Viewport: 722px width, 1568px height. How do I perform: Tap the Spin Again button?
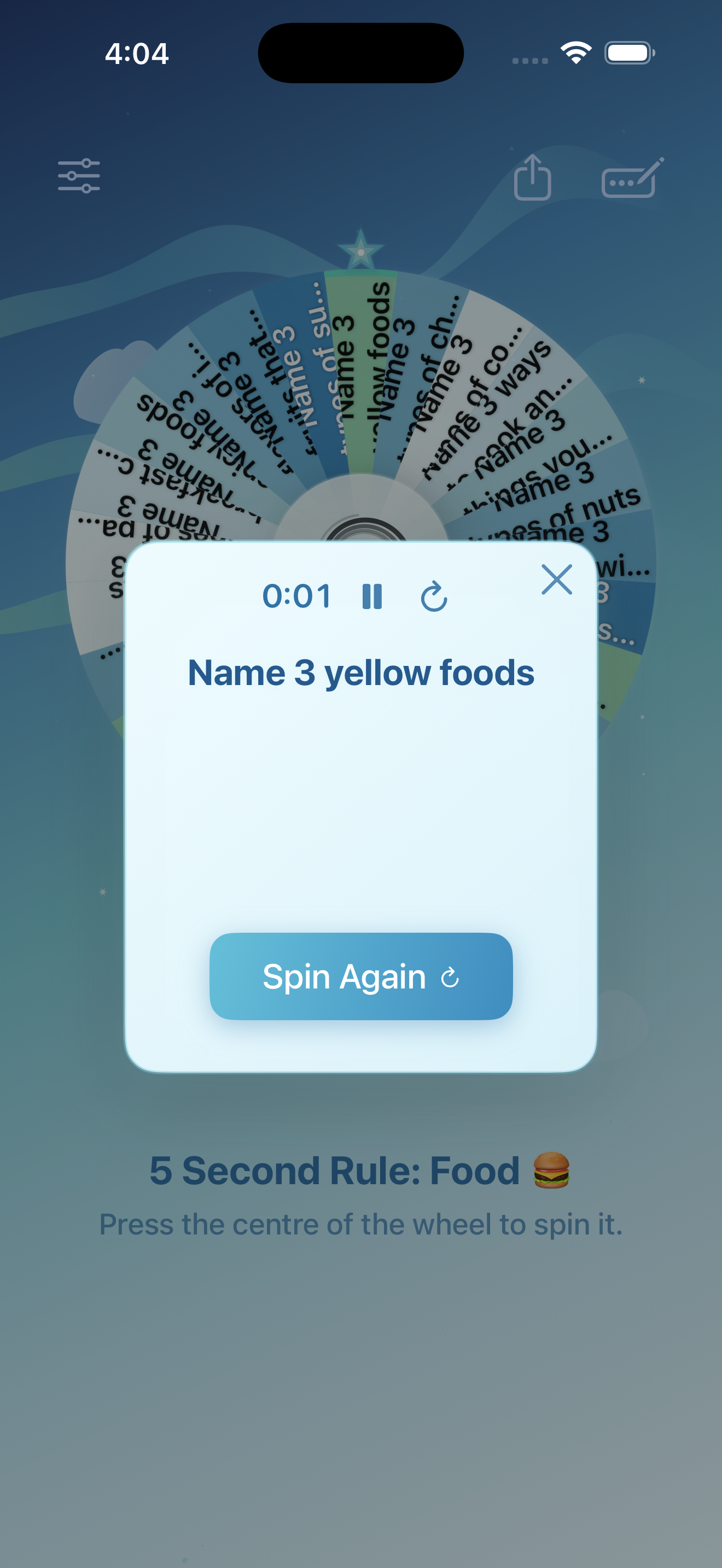[361, 976]
